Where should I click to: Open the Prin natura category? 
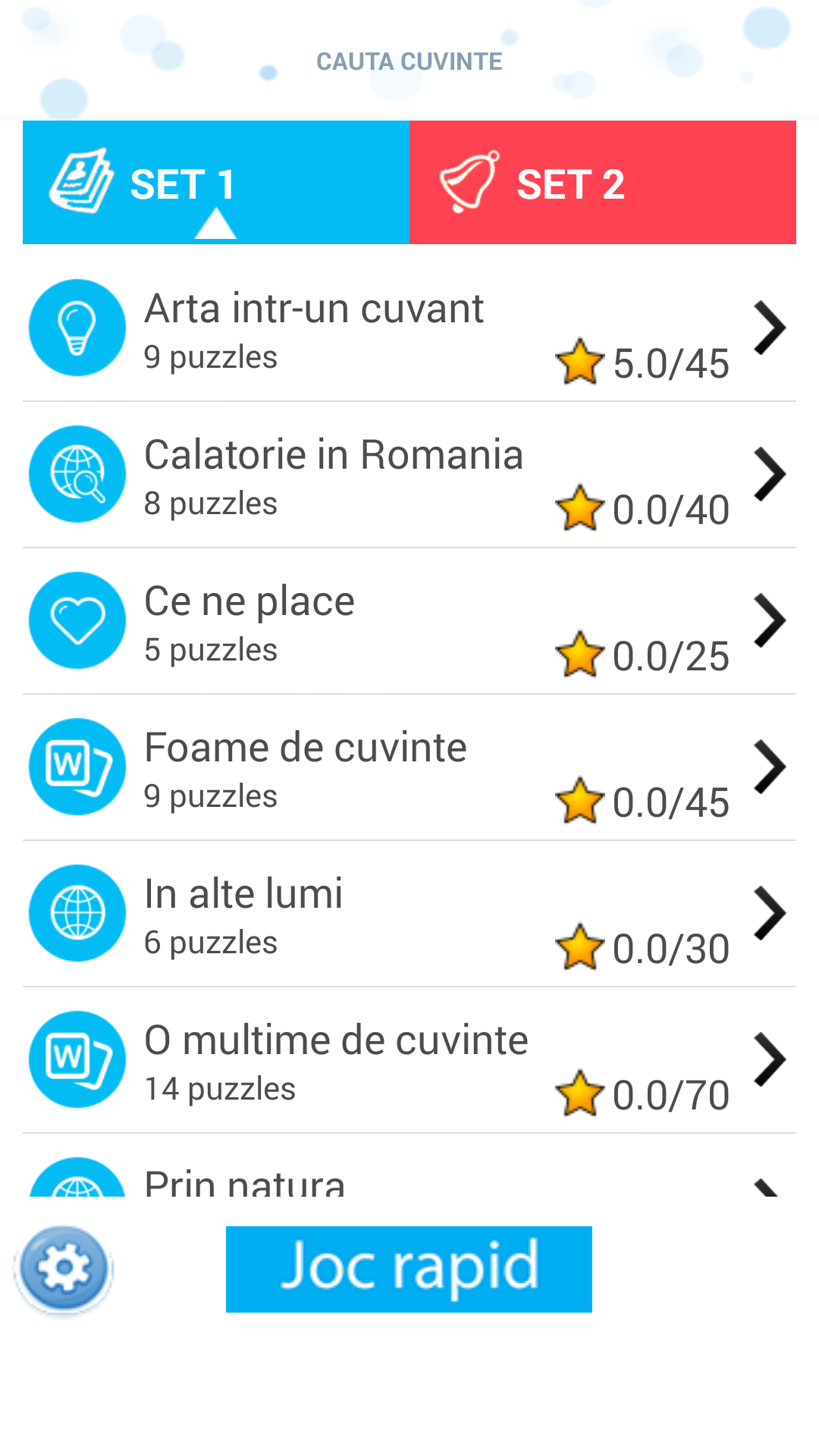[x=409, y=1179]
